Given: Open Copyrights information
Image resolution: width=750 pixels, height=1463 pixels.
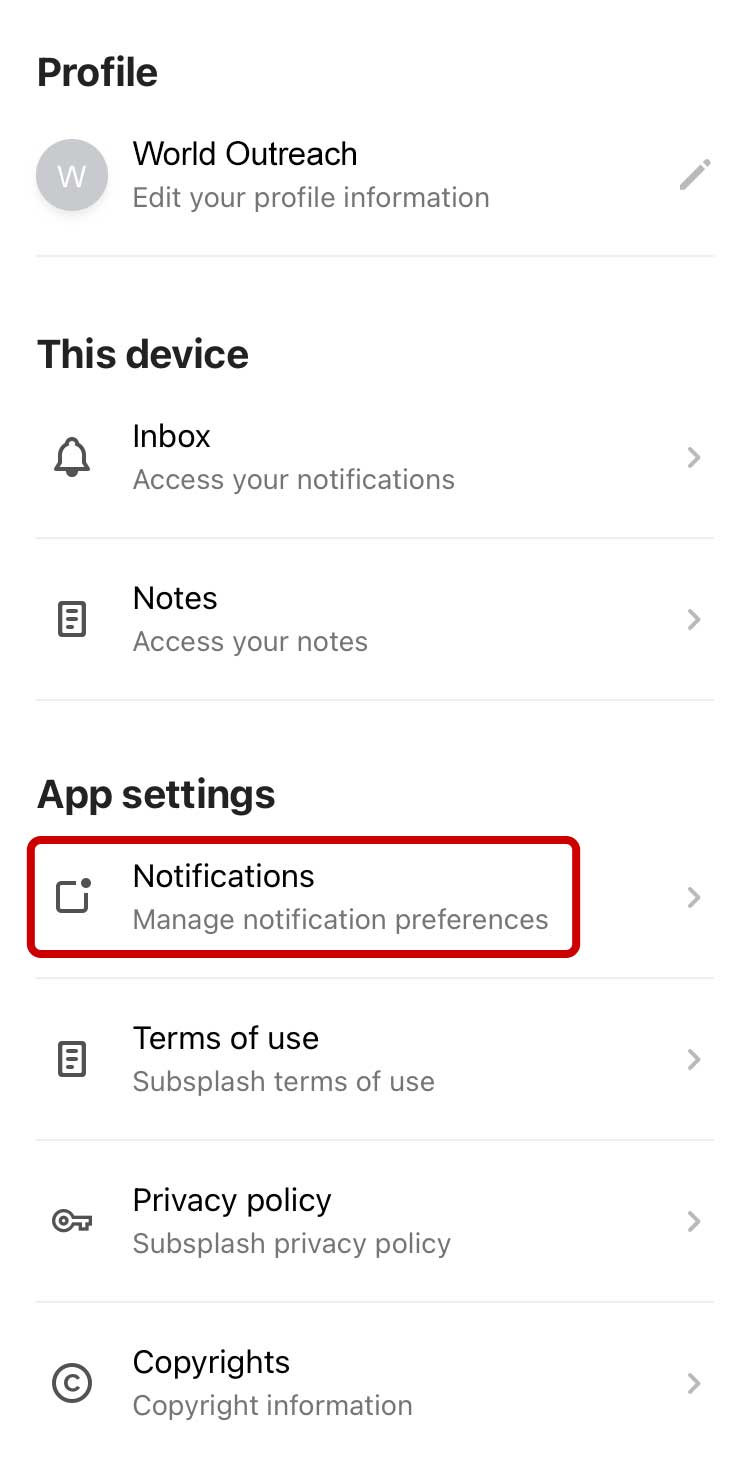Looking at the screenshot, I should click(x=375, y=1383).
